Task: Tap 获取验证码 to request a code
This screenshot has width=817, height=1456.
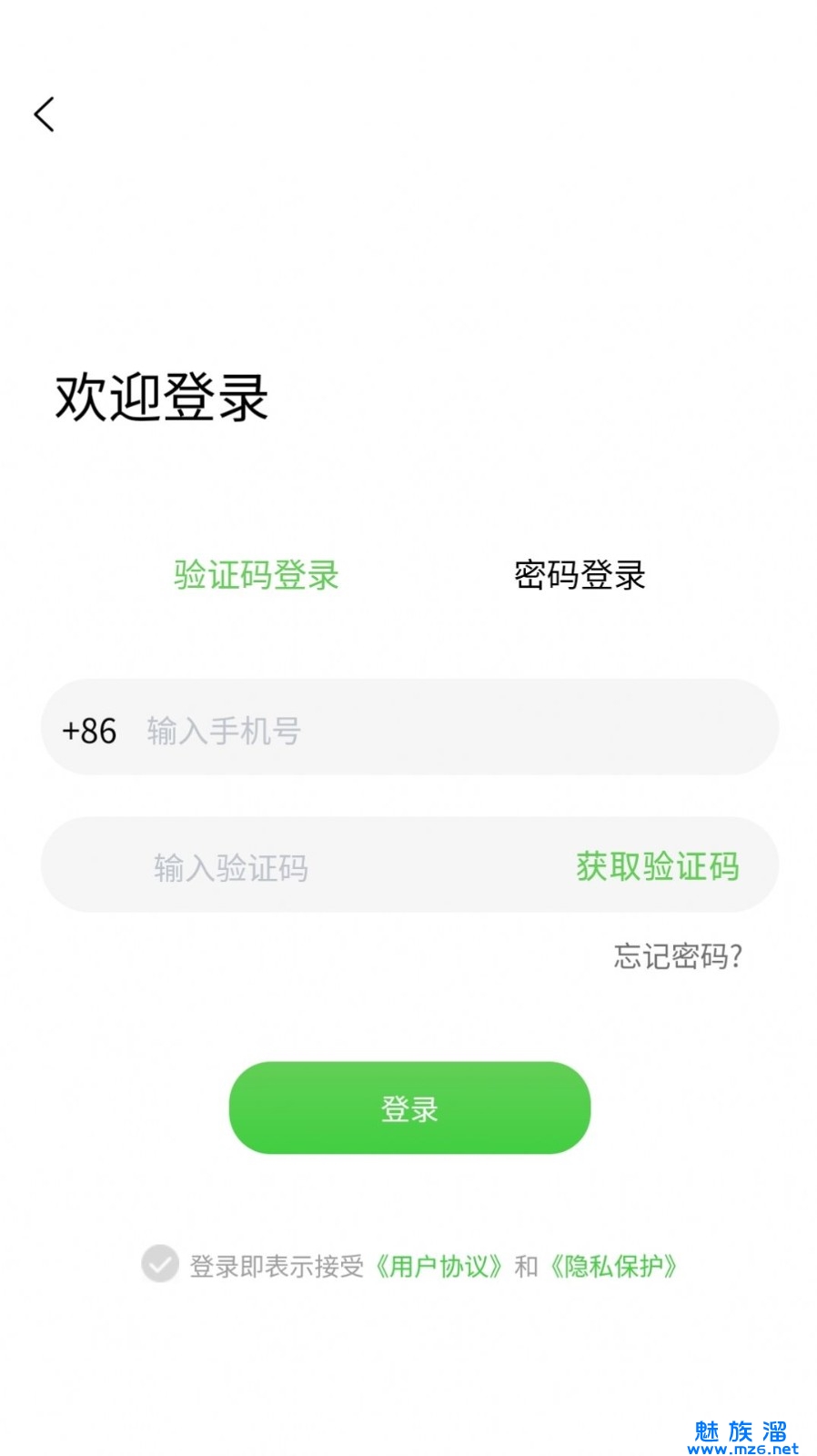Action: pyautogui.click(x=657, y=866)
